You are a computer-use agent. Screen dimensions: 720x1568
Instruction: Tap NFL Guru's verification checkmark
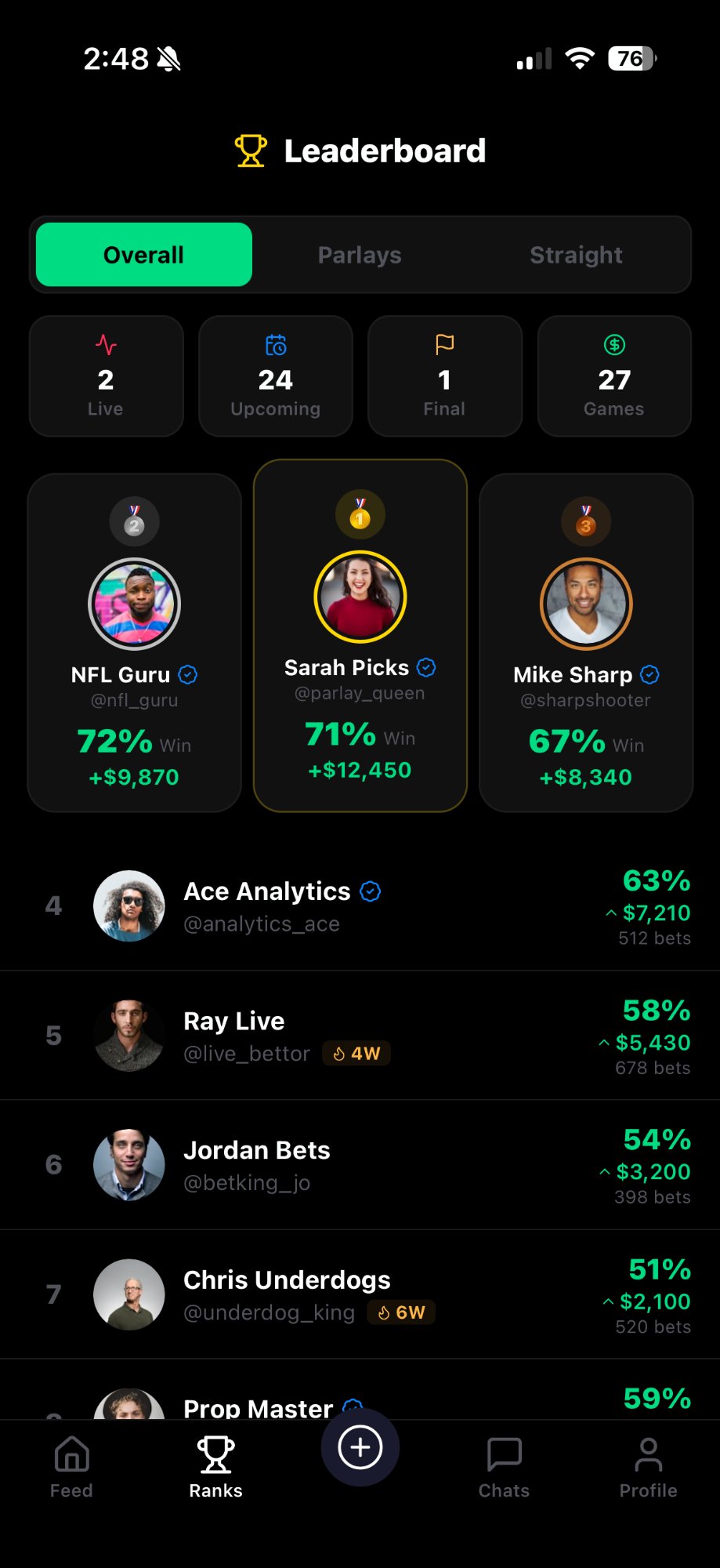pos(188,674)
